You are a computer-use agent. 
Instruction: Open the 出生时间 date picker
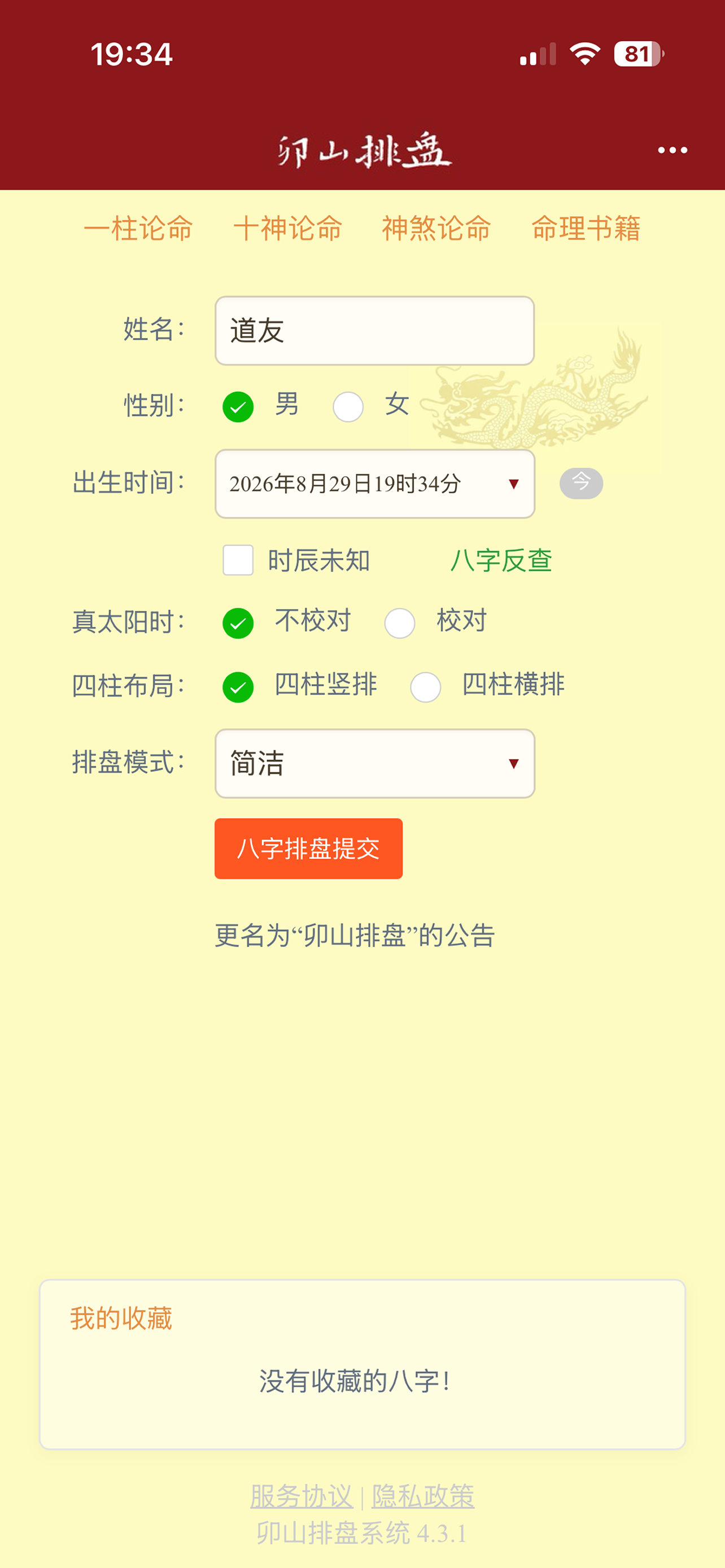coord(374,484)
